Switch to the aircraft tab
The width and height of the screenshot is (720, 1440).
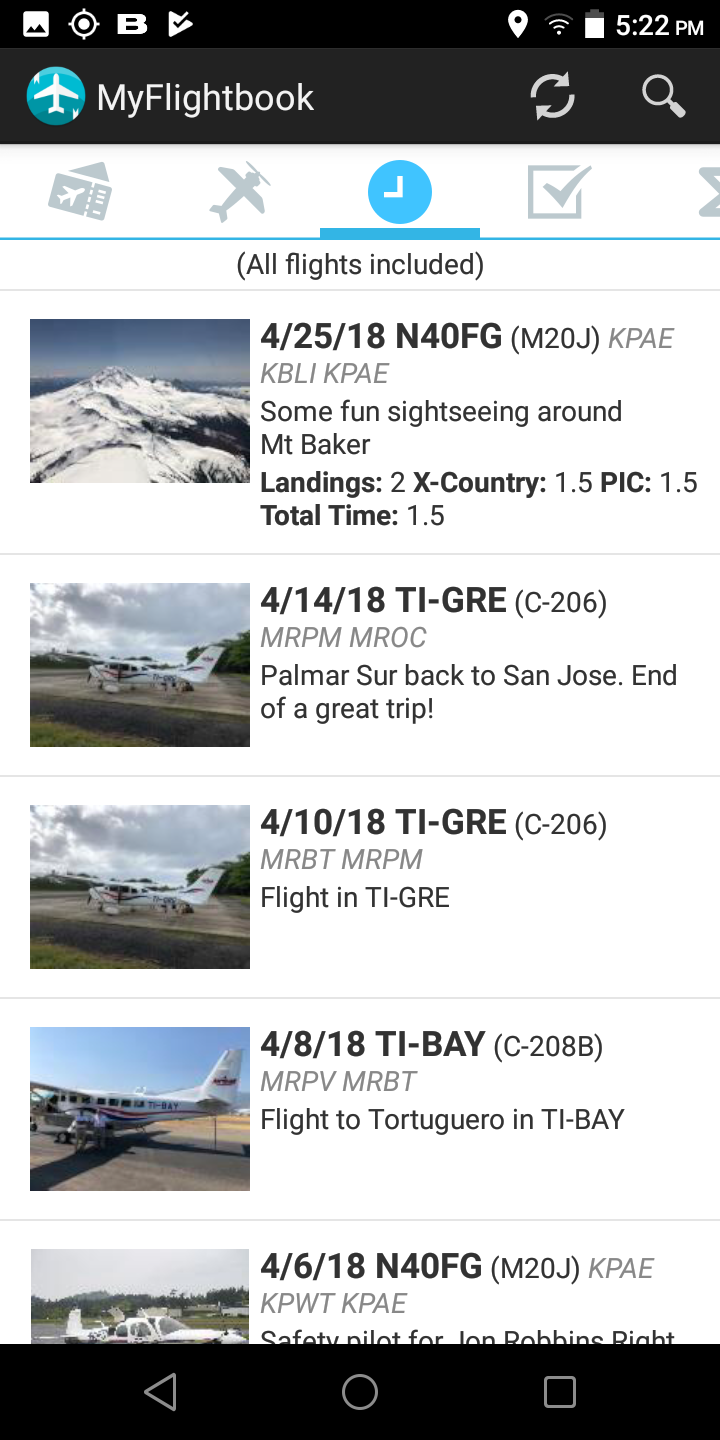pyautogui.click(x=240, y=191)
